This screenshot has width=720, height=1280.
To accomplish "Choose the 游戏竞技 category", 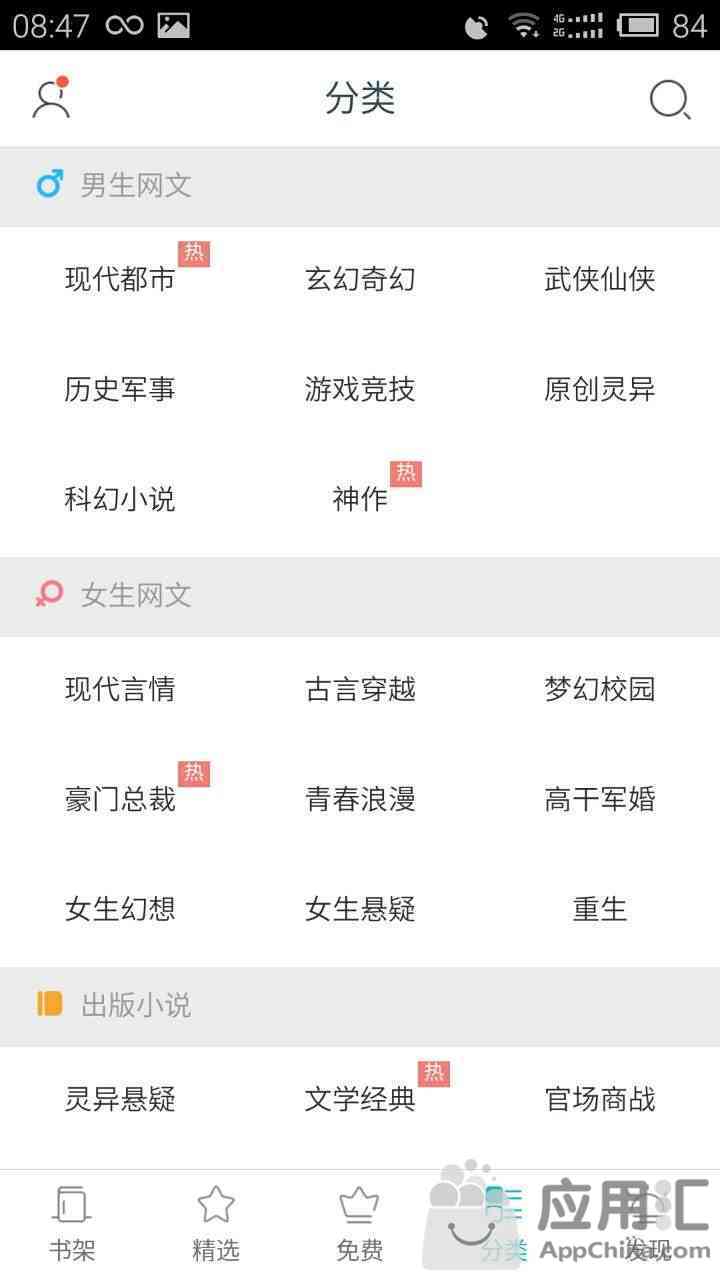I will [x=360, y=389].
